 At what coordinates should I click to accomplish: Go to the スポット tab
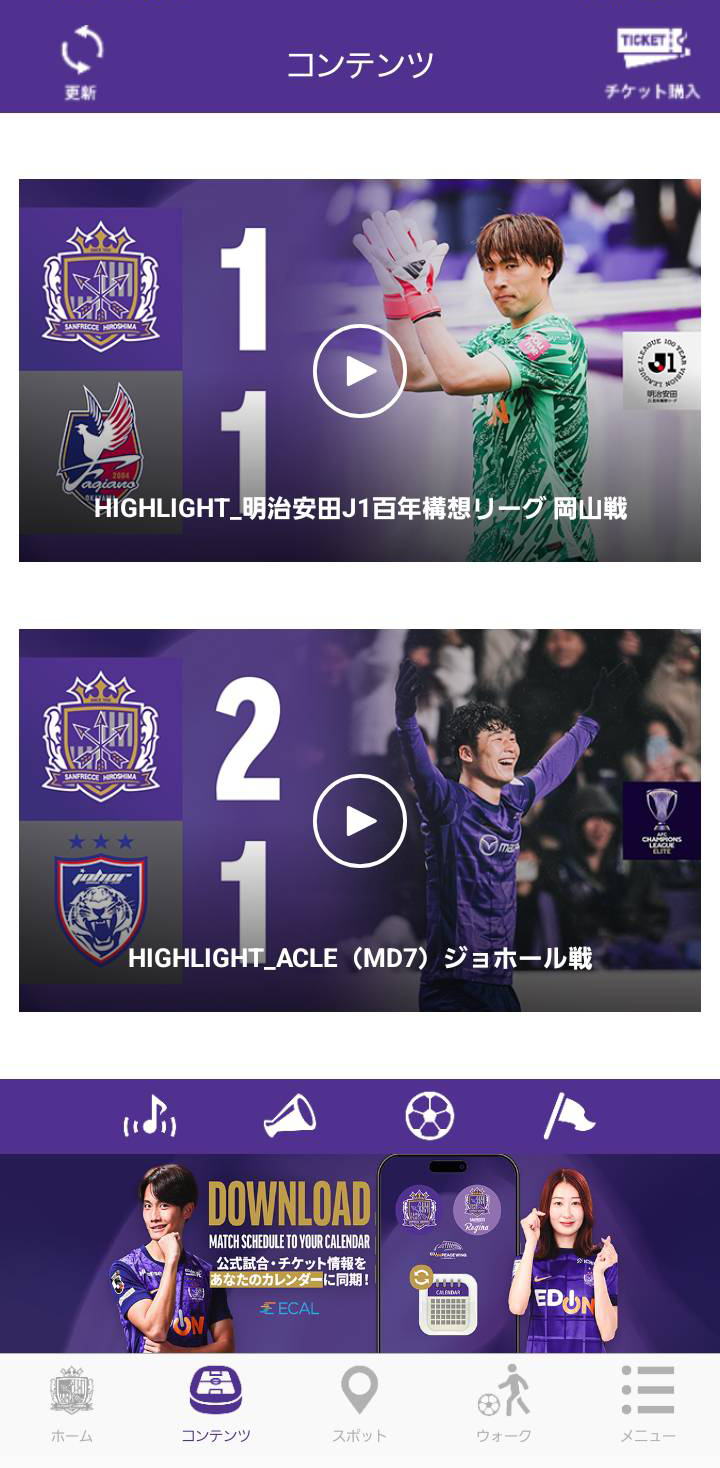pyautogui.click(x=359, y=1405)
